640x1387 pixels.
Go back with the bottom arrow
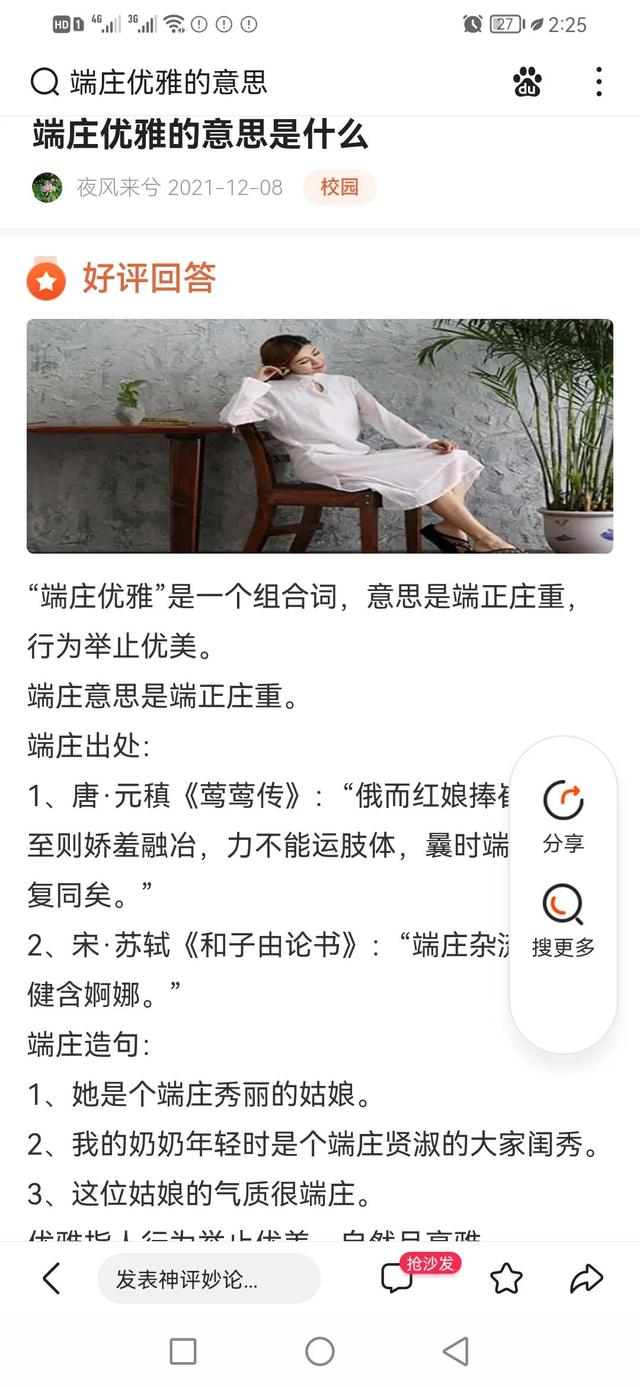51,1277
